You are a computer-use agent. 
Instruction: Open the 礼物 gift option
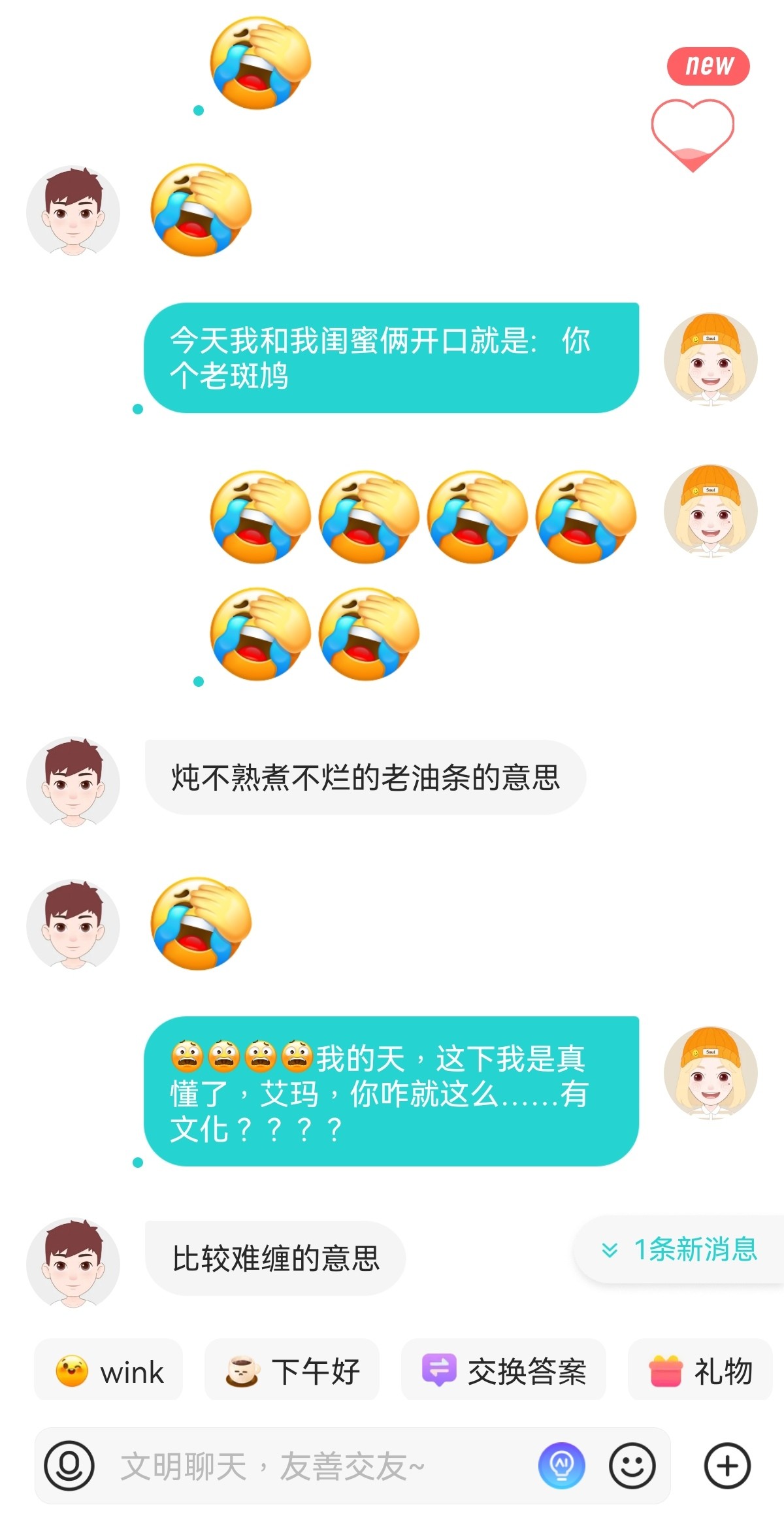[x=700, y=1372]
